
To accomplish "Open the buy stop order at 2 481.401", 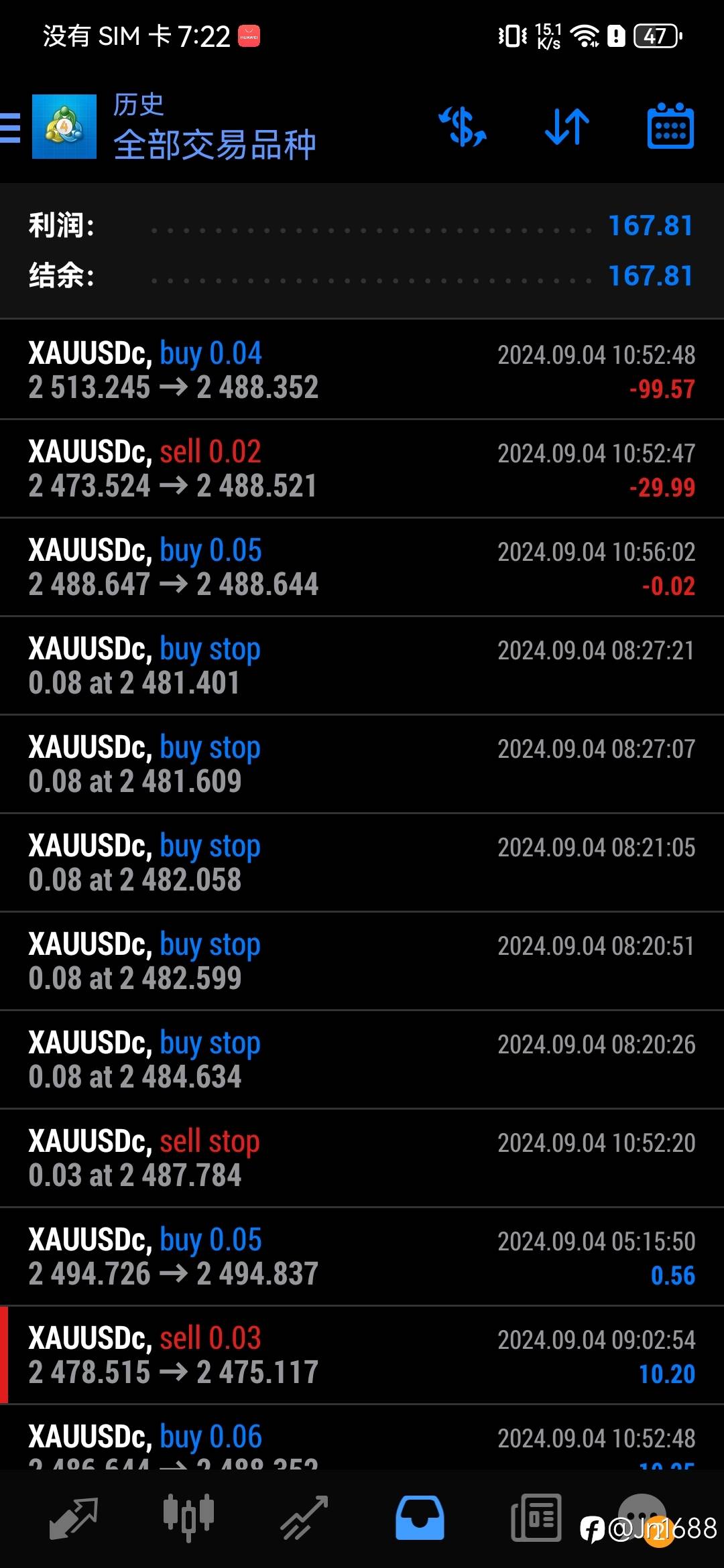I will tap(362, 665).
